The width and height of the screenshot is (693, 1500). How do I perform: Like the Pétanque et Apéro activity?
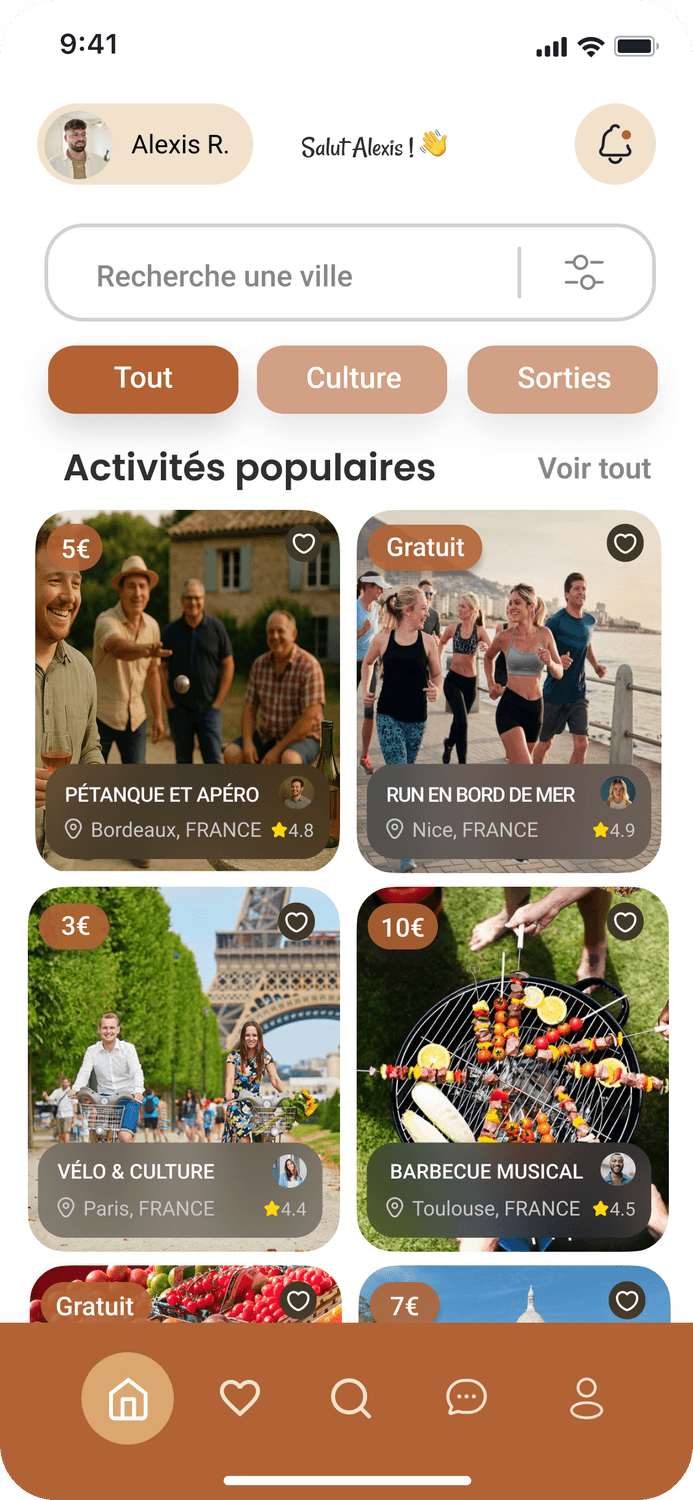(x=304, y=544)
